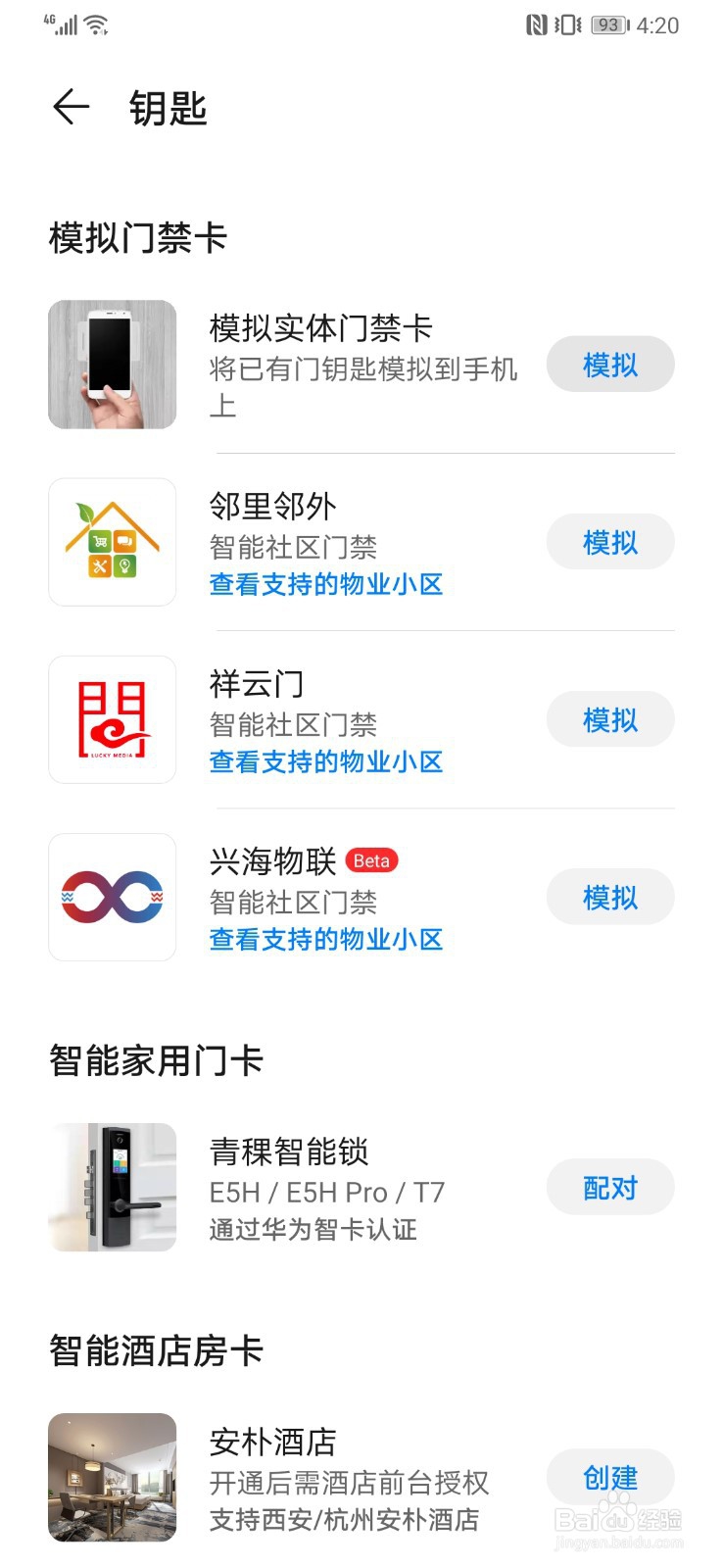Open the 祥云门 app icon
Viewport: 723px width, 1568px height.
(x=111, y=719)
